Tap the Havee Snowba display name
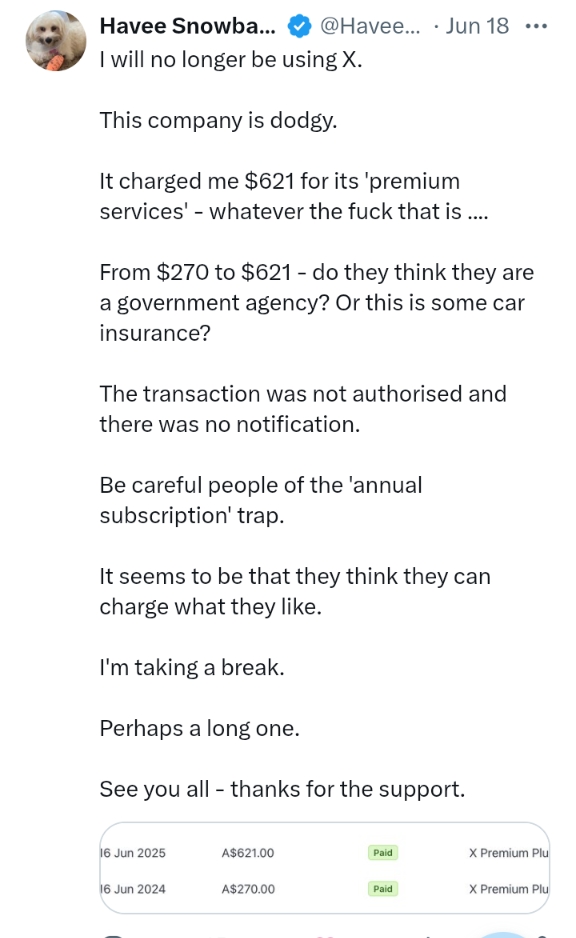 click(188, 26)
